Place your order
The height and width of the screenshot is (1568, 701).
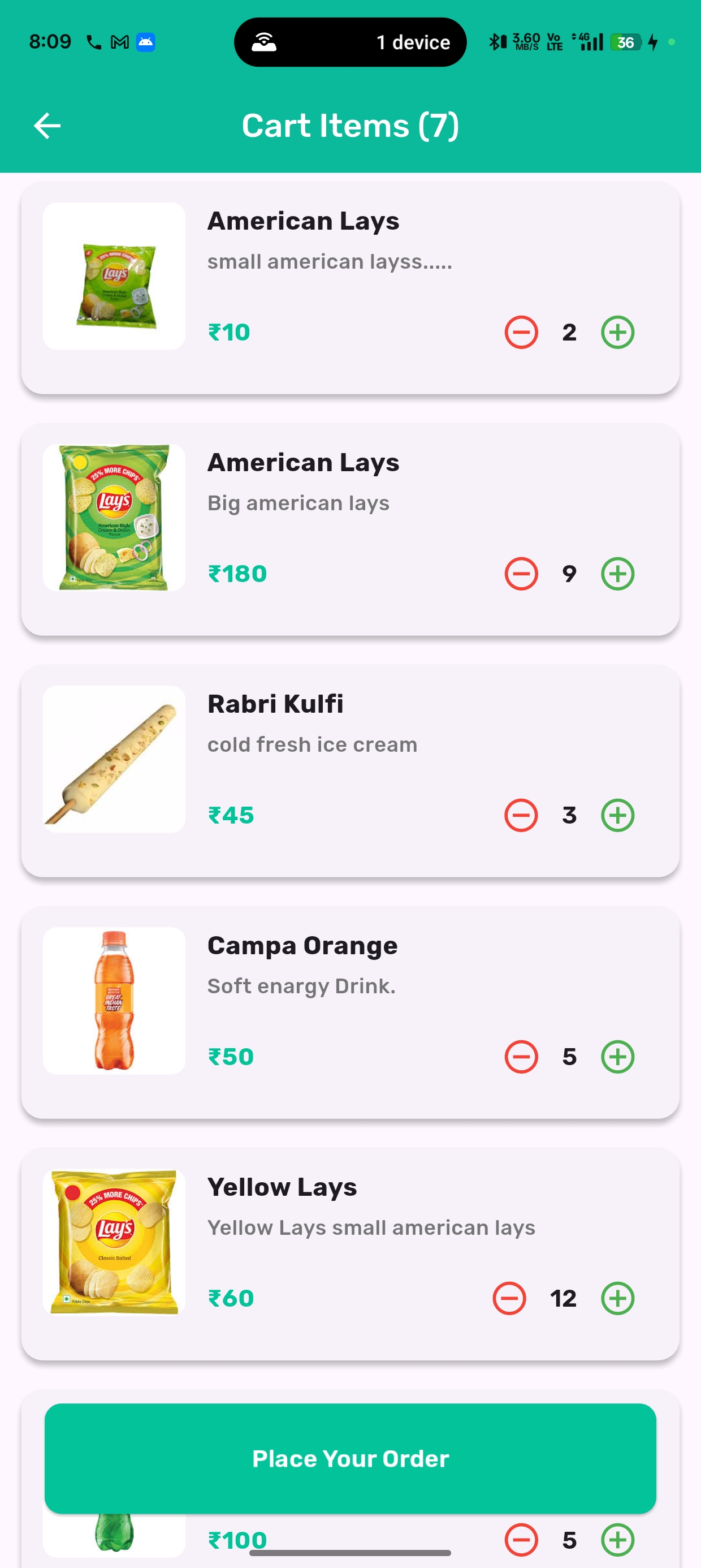350,1458
